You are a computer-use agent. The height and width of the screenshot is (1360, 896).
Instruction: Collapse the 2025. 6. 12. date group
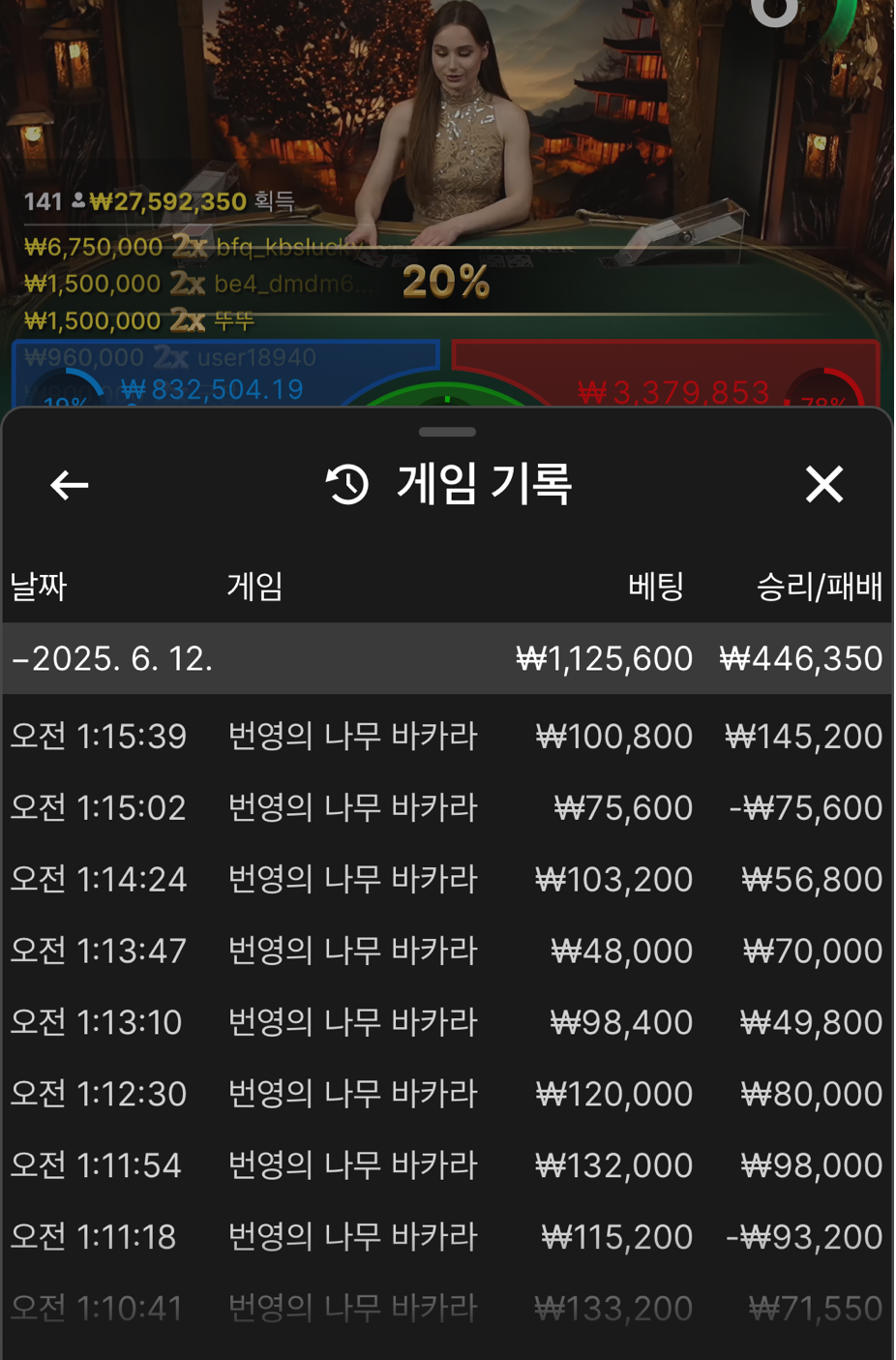pyautogui.click(x=112, y=658)
